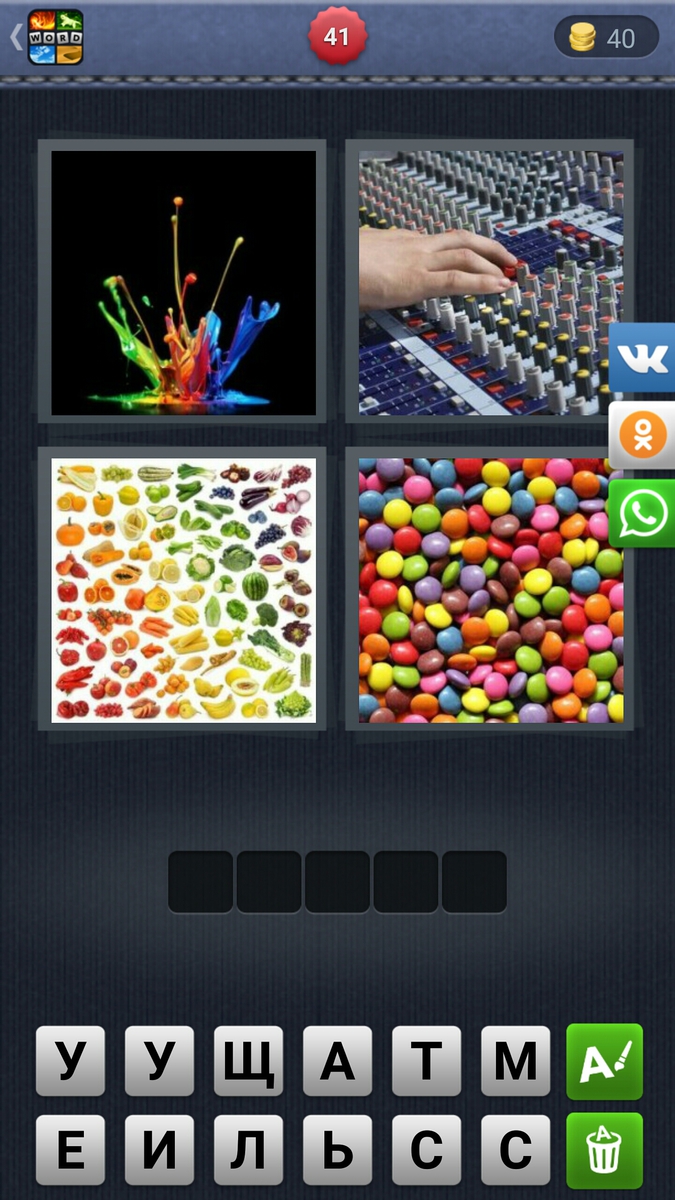The height and width of the screenshot is (1200, 675).
Task: Use the reveal-a-letter hint button
Action: tap(604, 1061)
